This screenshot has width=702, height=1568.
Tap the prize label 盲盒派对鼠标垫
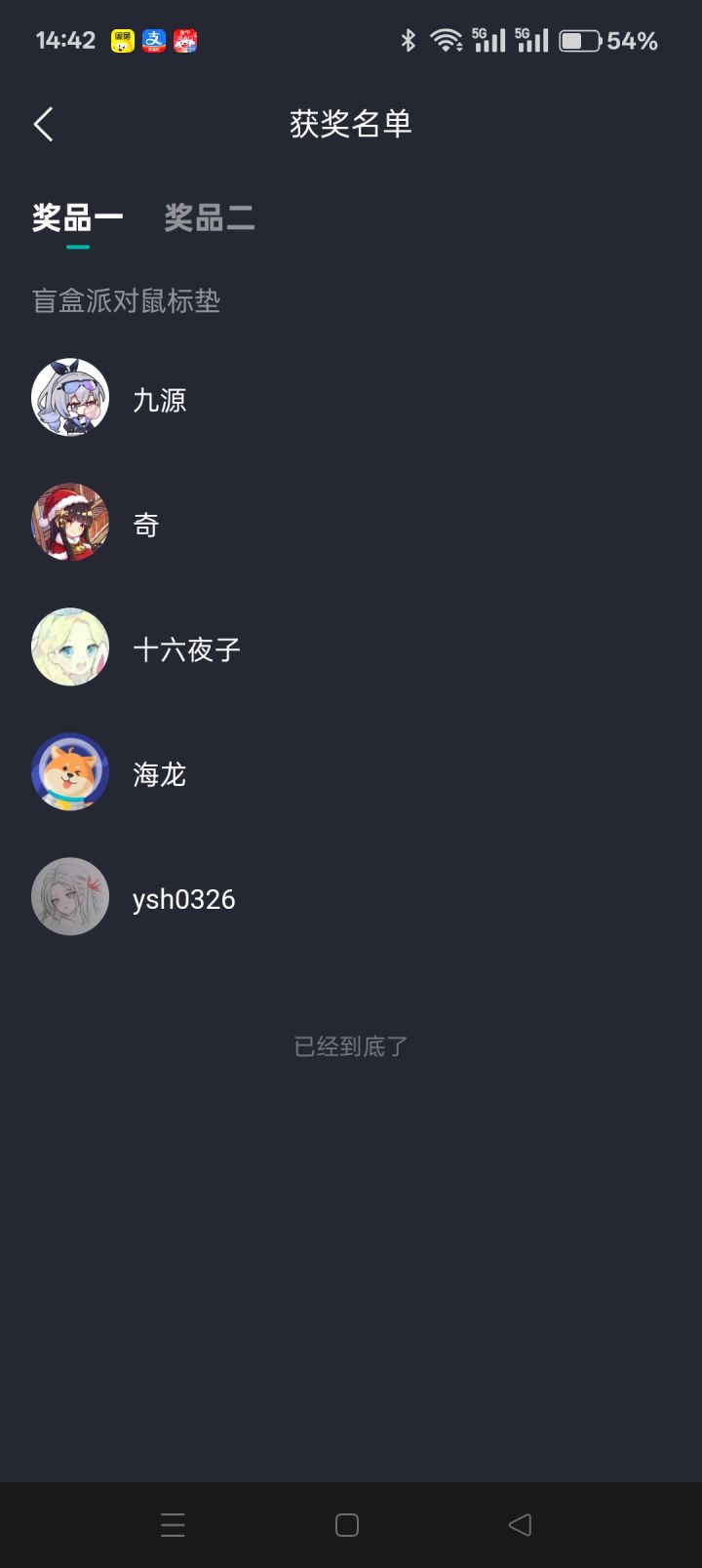tap(125, 302)
